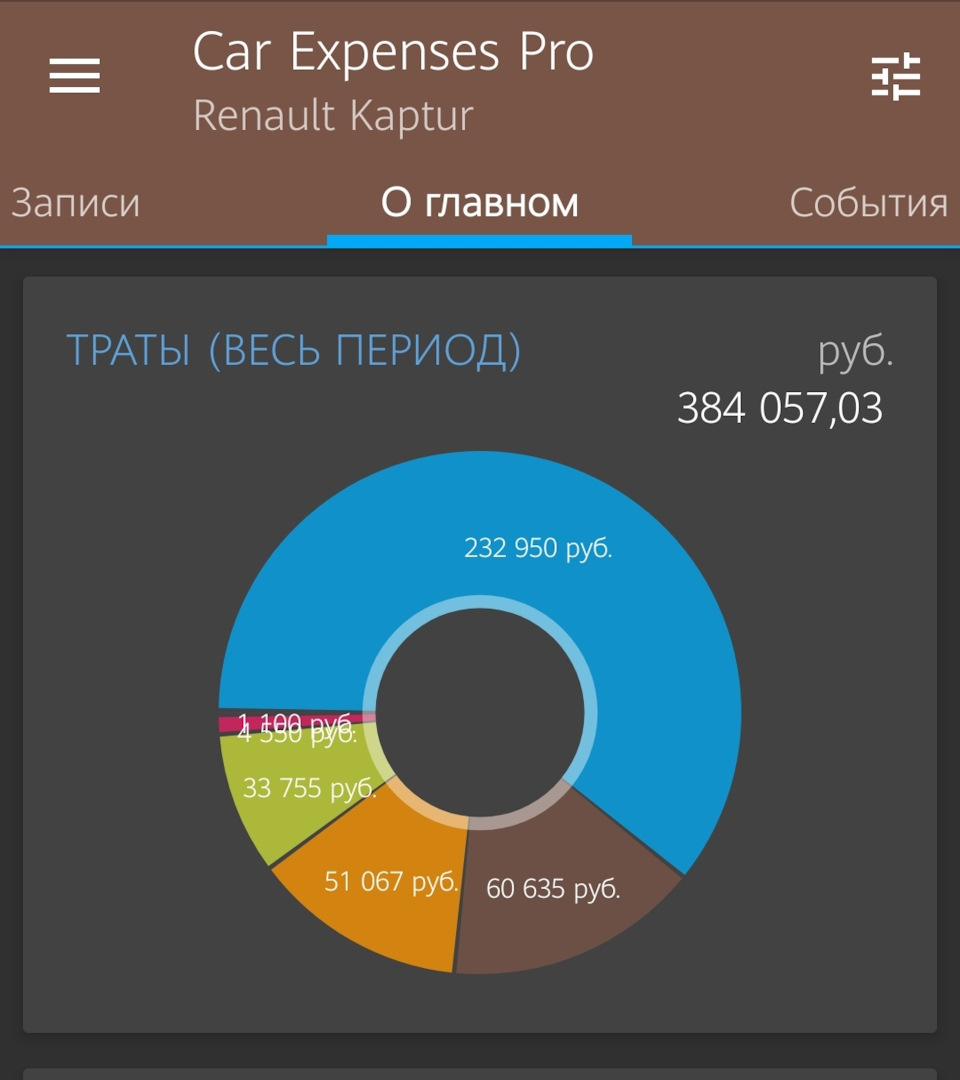Switch to the Записи tab
This screenshot has height=1080, width=960.
pyautogui.click(x=75, y=203)
